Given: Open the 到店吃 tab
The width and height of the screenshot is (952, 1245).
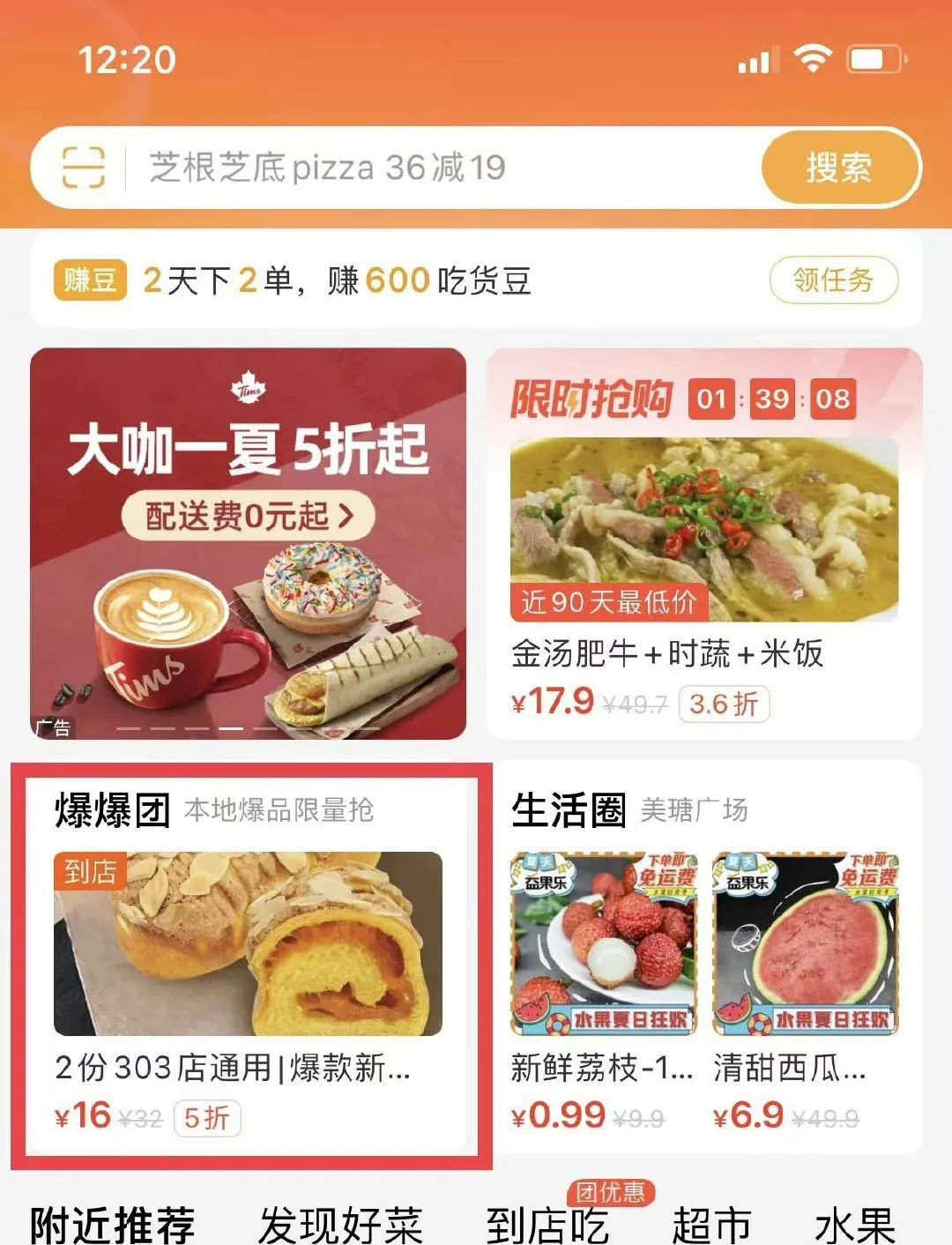Looking at the screenshot, I should coord(548,1225).
